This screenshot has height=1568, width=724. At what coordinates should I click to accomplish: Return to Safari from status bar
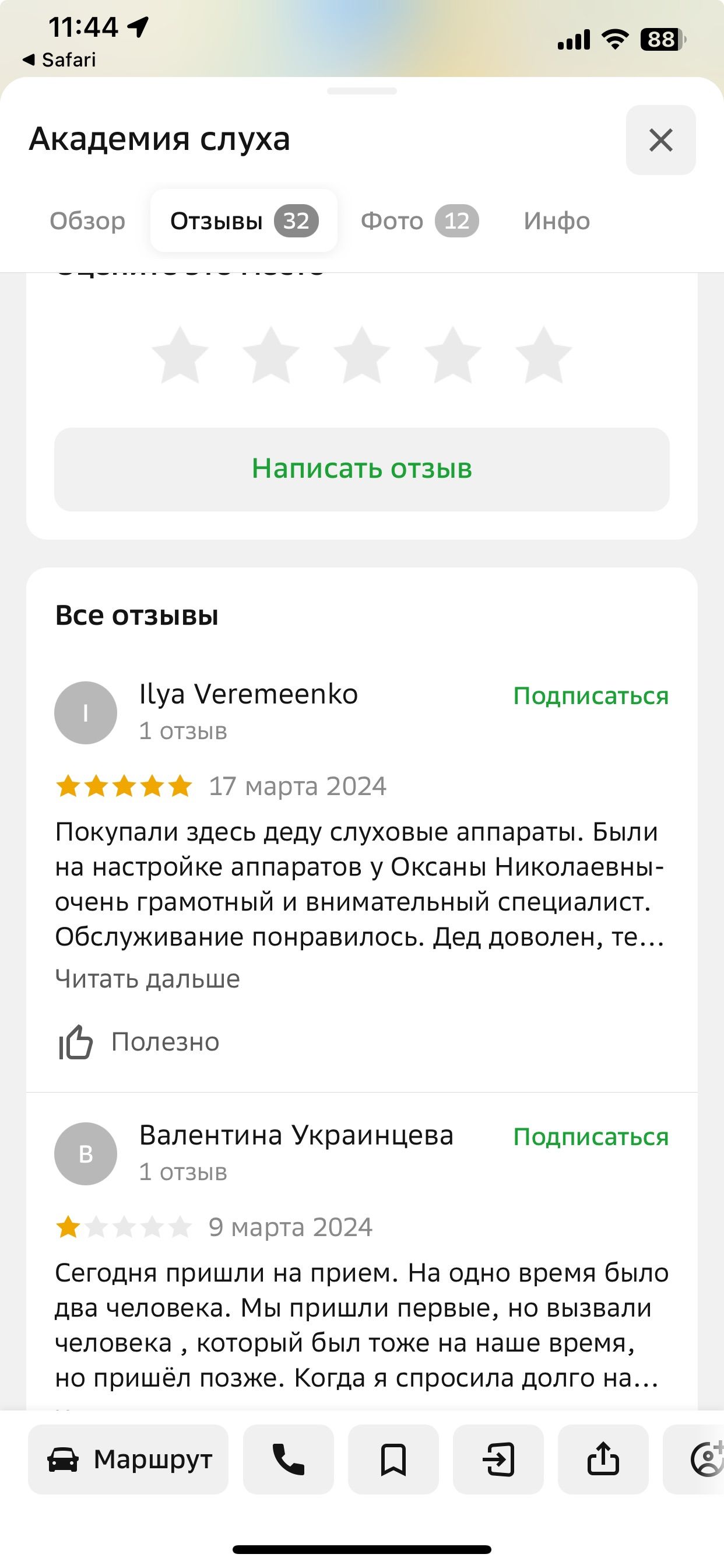(59, 60)
